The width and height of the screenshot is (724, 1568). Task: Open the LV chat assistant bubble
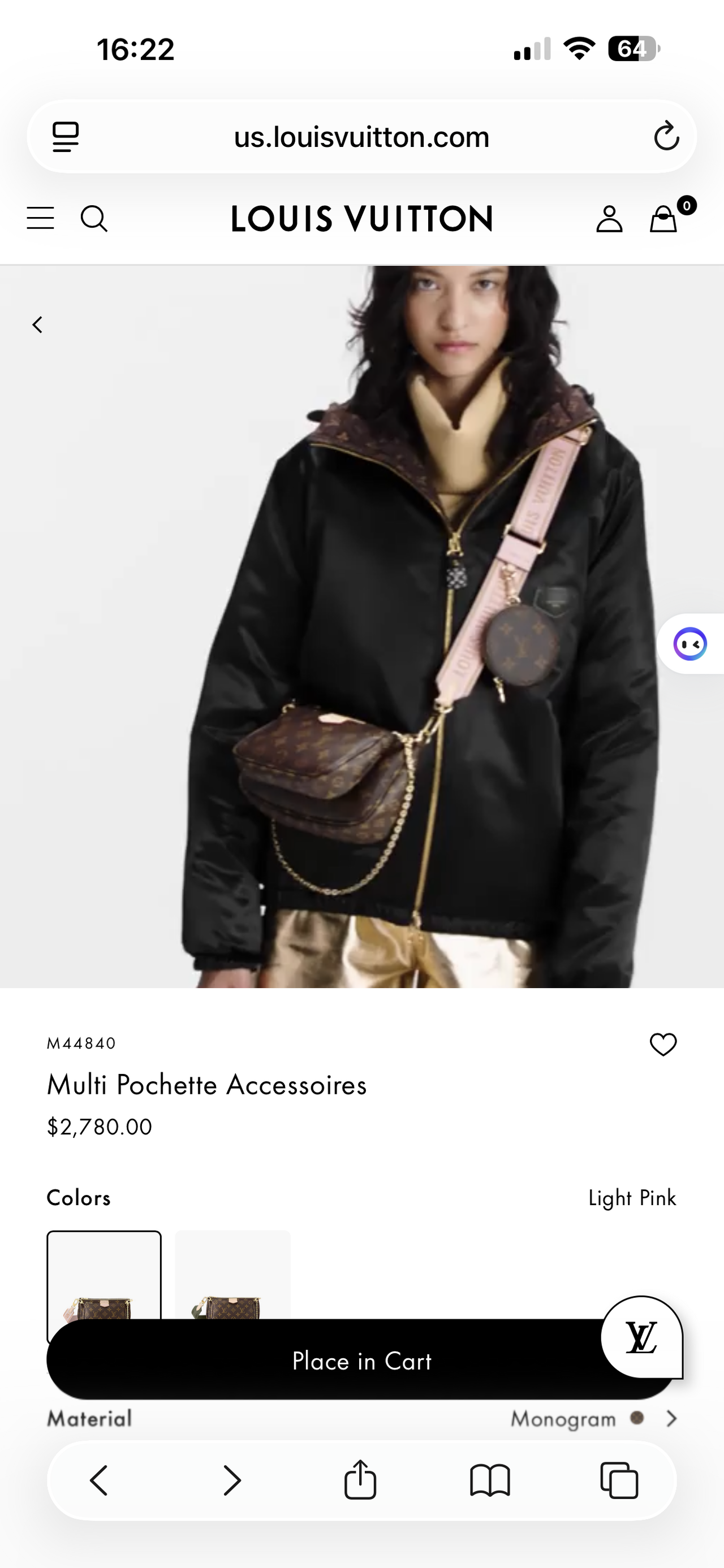click(x=642, y=1337)
